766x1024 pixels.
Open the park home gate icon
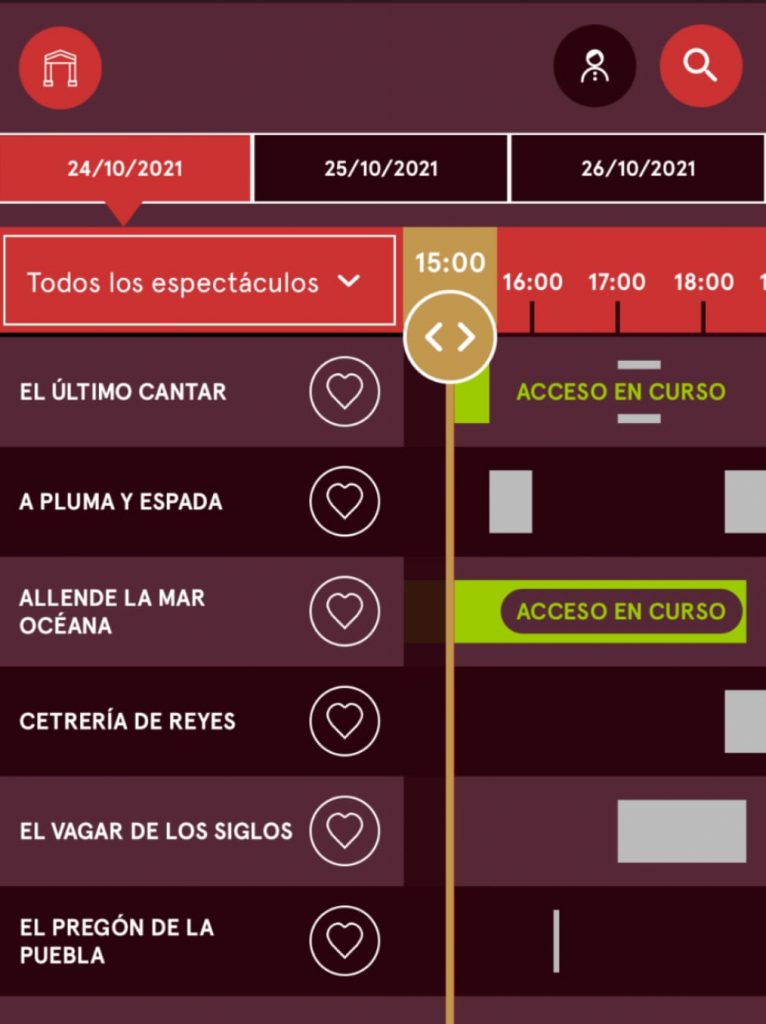click(x=60, y=67)
